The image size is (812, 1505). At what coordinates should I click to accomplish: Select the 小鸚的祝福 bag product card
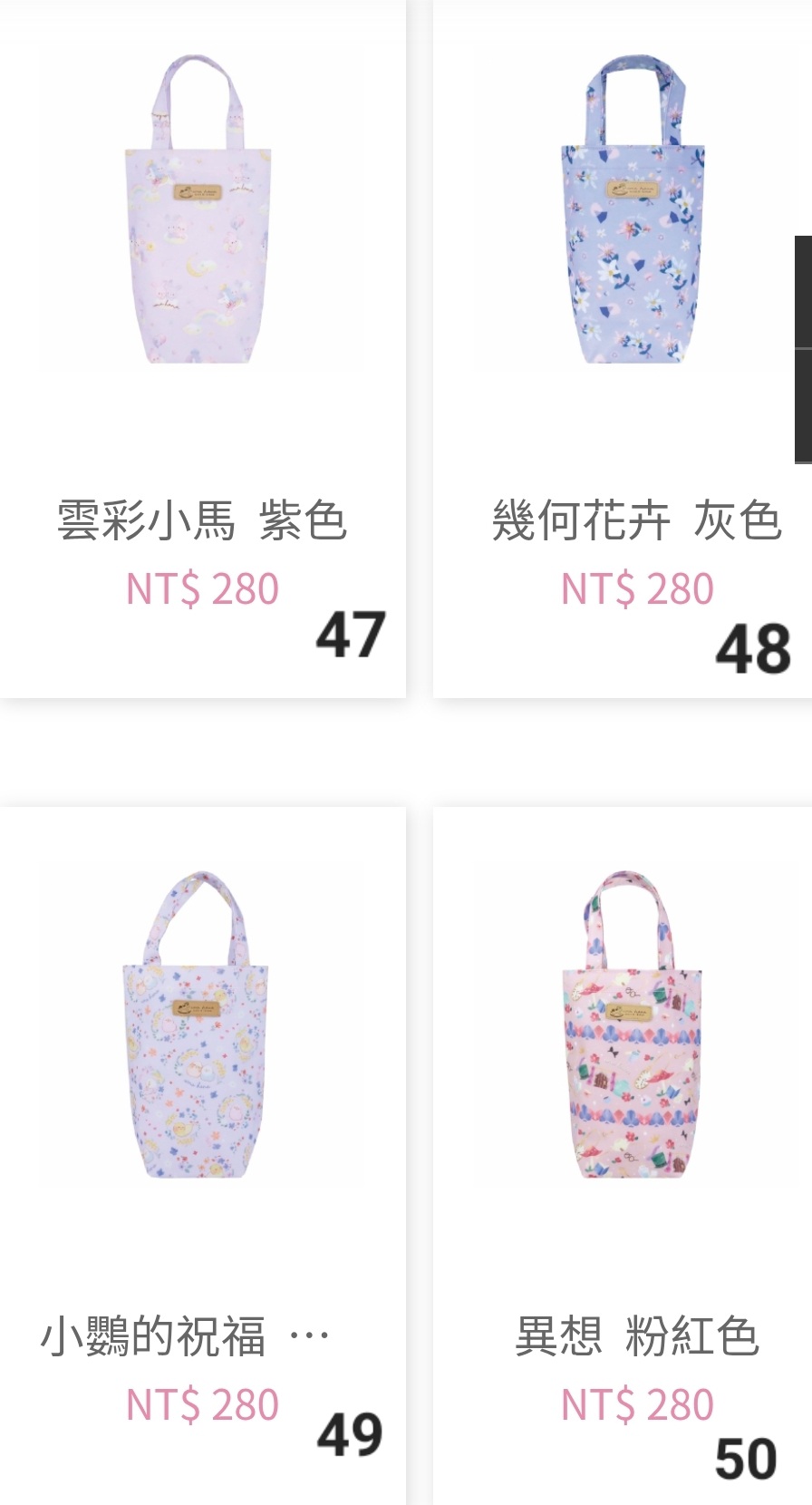[202, 1156]
